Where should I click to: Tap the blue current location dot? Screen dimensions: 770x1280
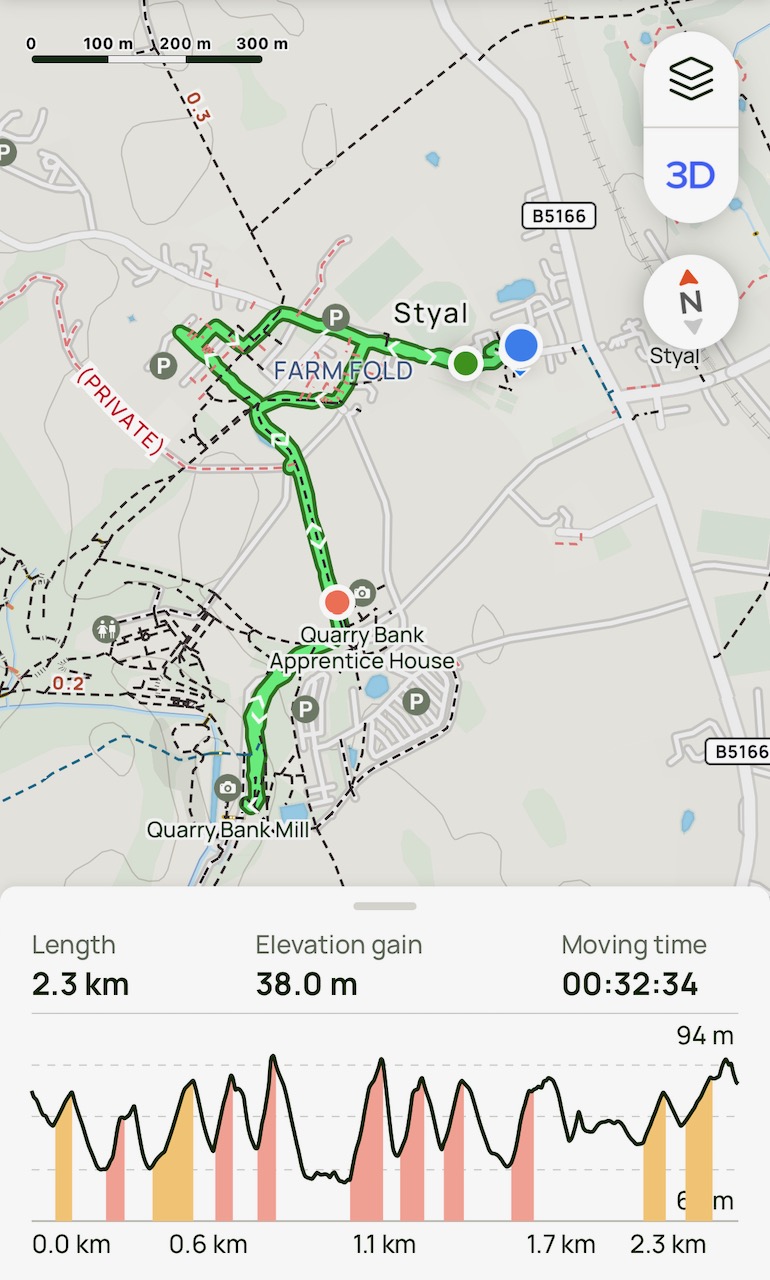pyautogui.click(x=520, y=345)
